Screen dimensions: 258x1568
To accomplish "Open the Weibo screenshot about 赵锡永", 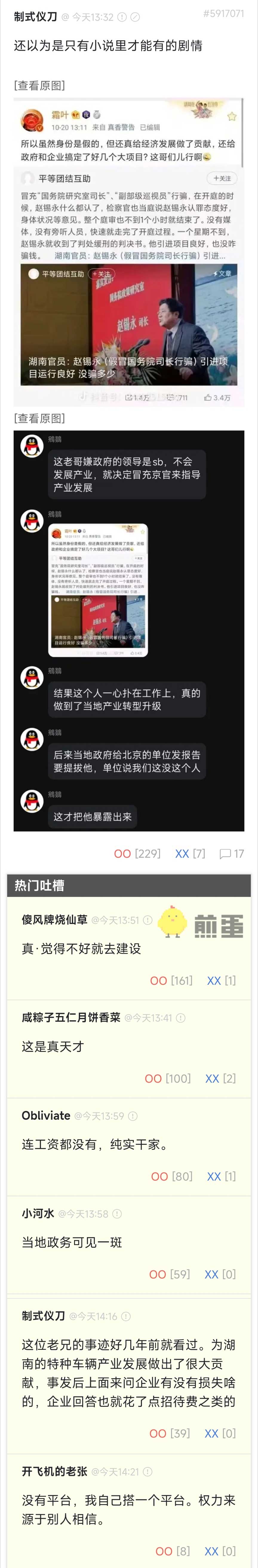I will (x=129, y=252).
